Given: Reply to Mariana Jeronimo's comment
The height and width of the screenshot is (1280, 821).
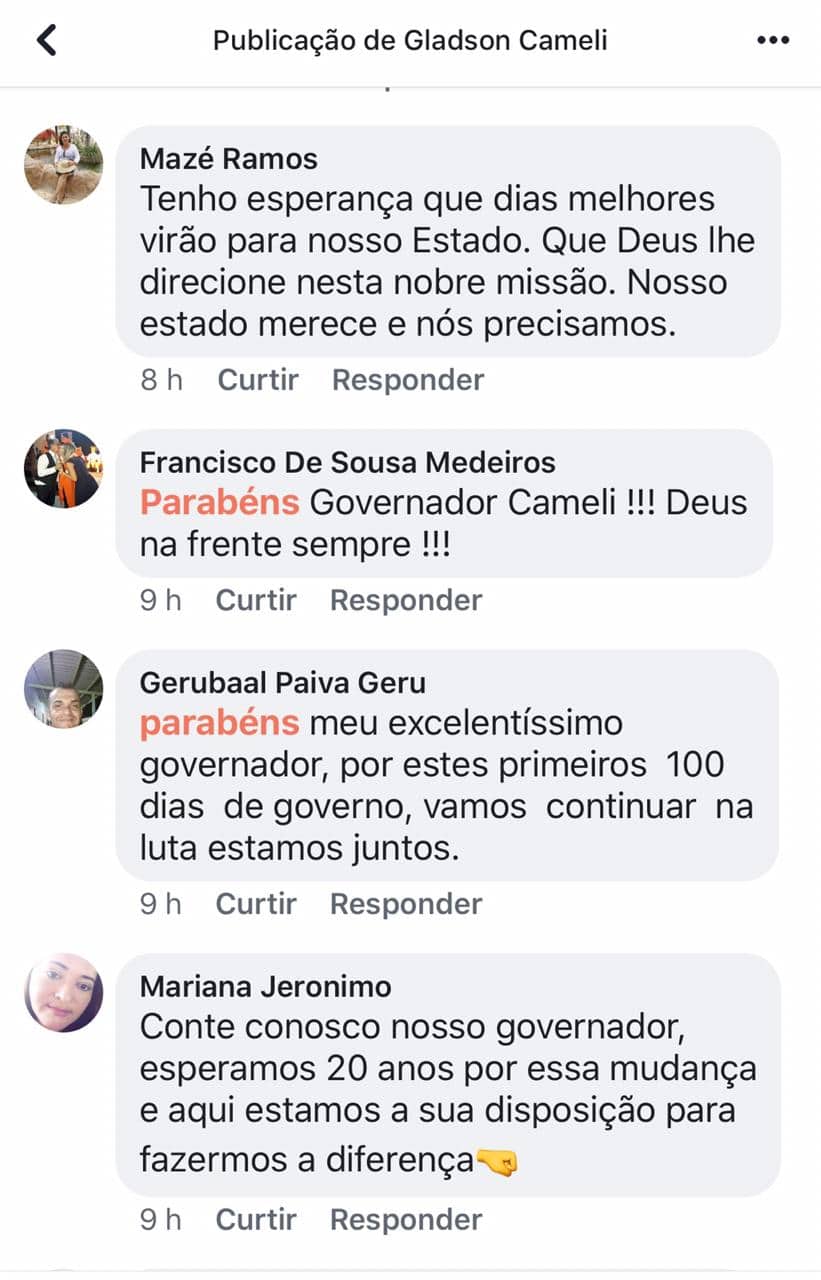Looking at the screenshot, I should tap(406, 1220).
